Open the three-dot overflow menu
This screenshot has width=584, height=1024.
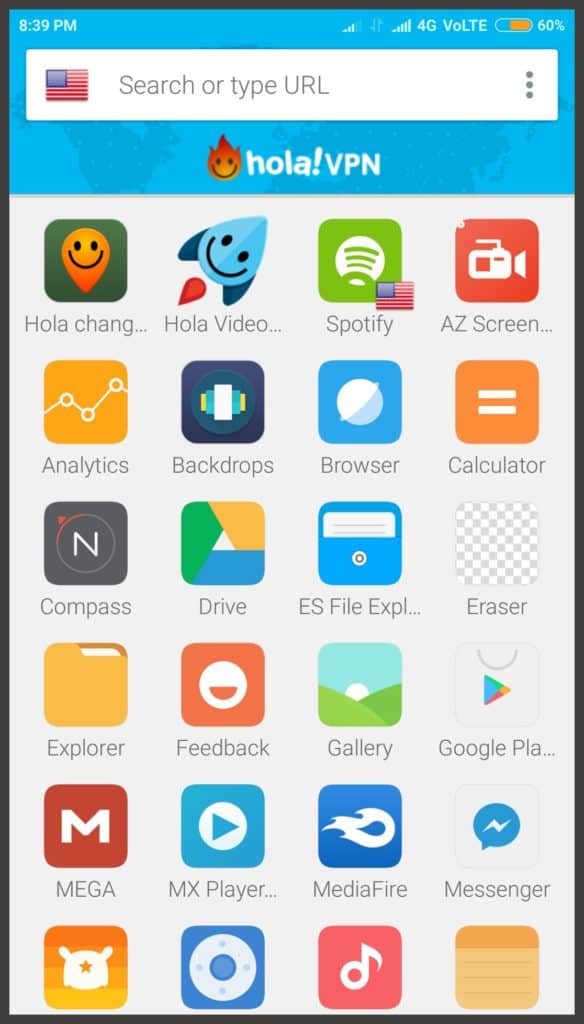click(x=529, y=85)
